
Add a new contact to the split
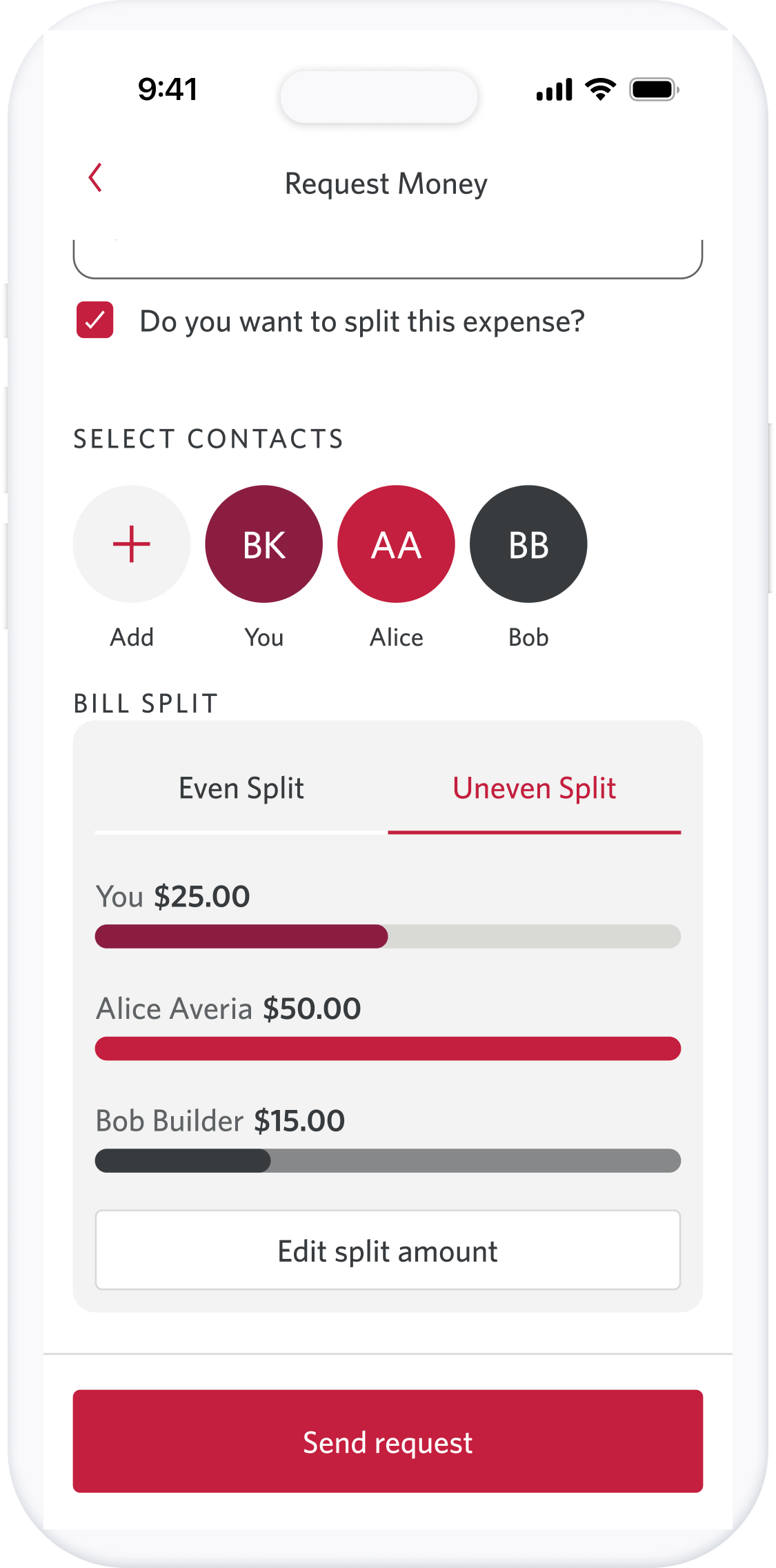132,544
